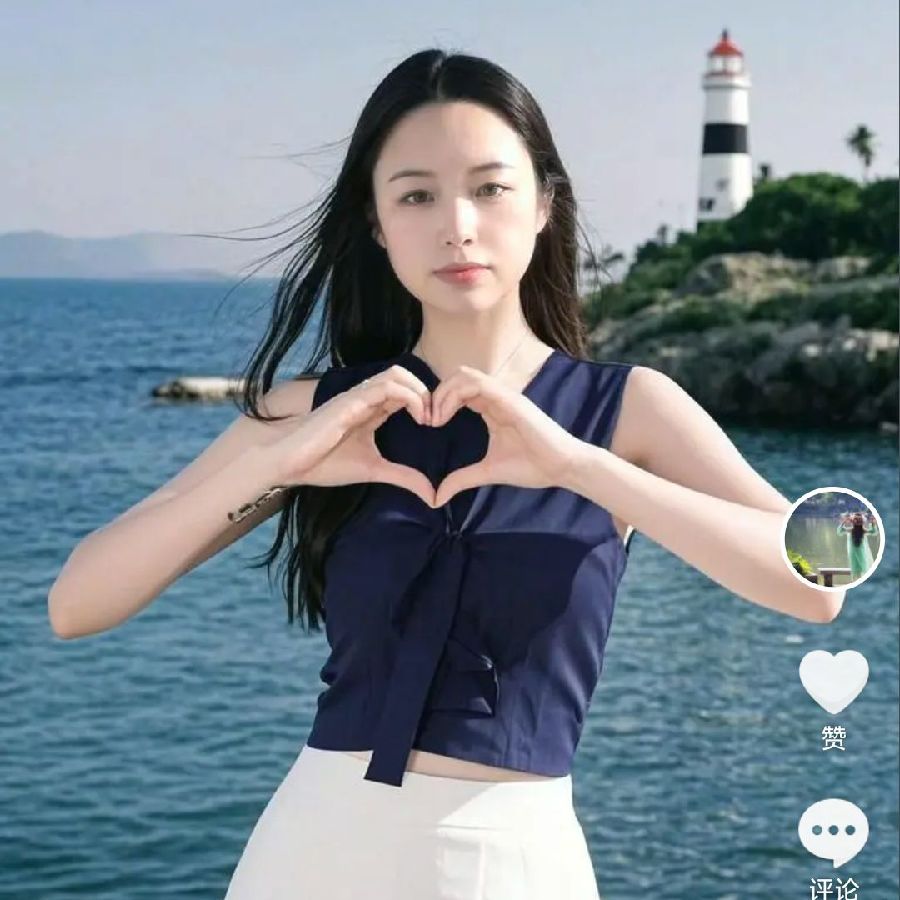900x900 pixels.
Task: Open the comments bubble icon
Action: point(833,832)
